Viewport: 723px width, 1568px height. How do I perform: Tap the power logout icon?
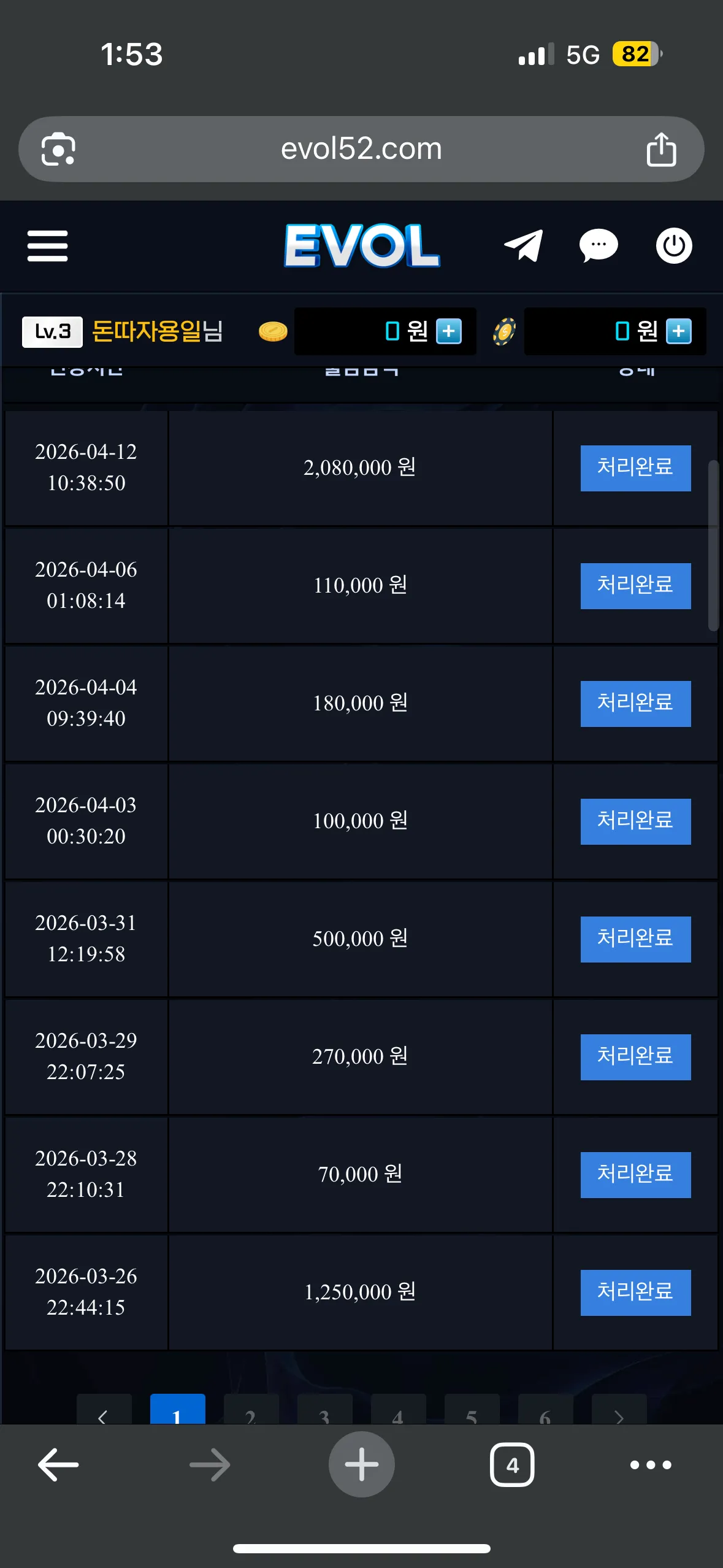pos(674,246)
